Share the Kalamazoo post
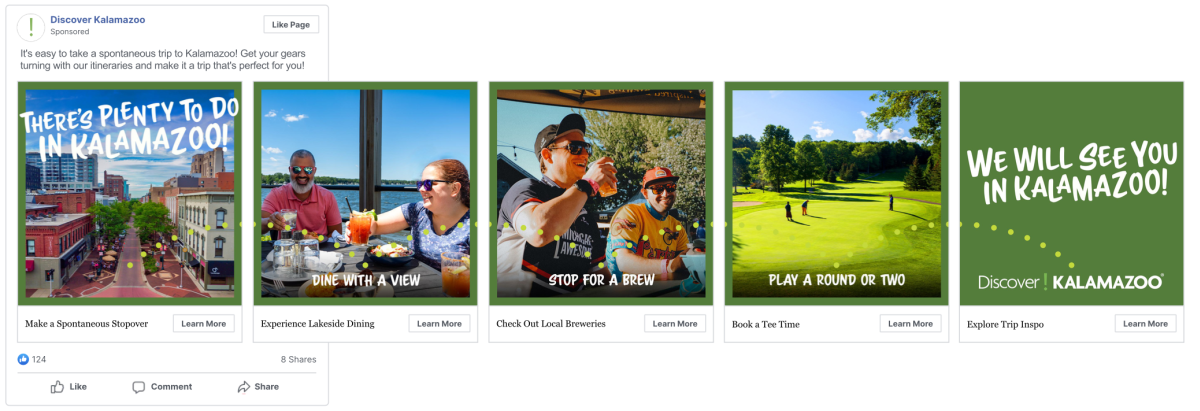This screenshot has width=1200, height=411. click(x=258, y=387)
